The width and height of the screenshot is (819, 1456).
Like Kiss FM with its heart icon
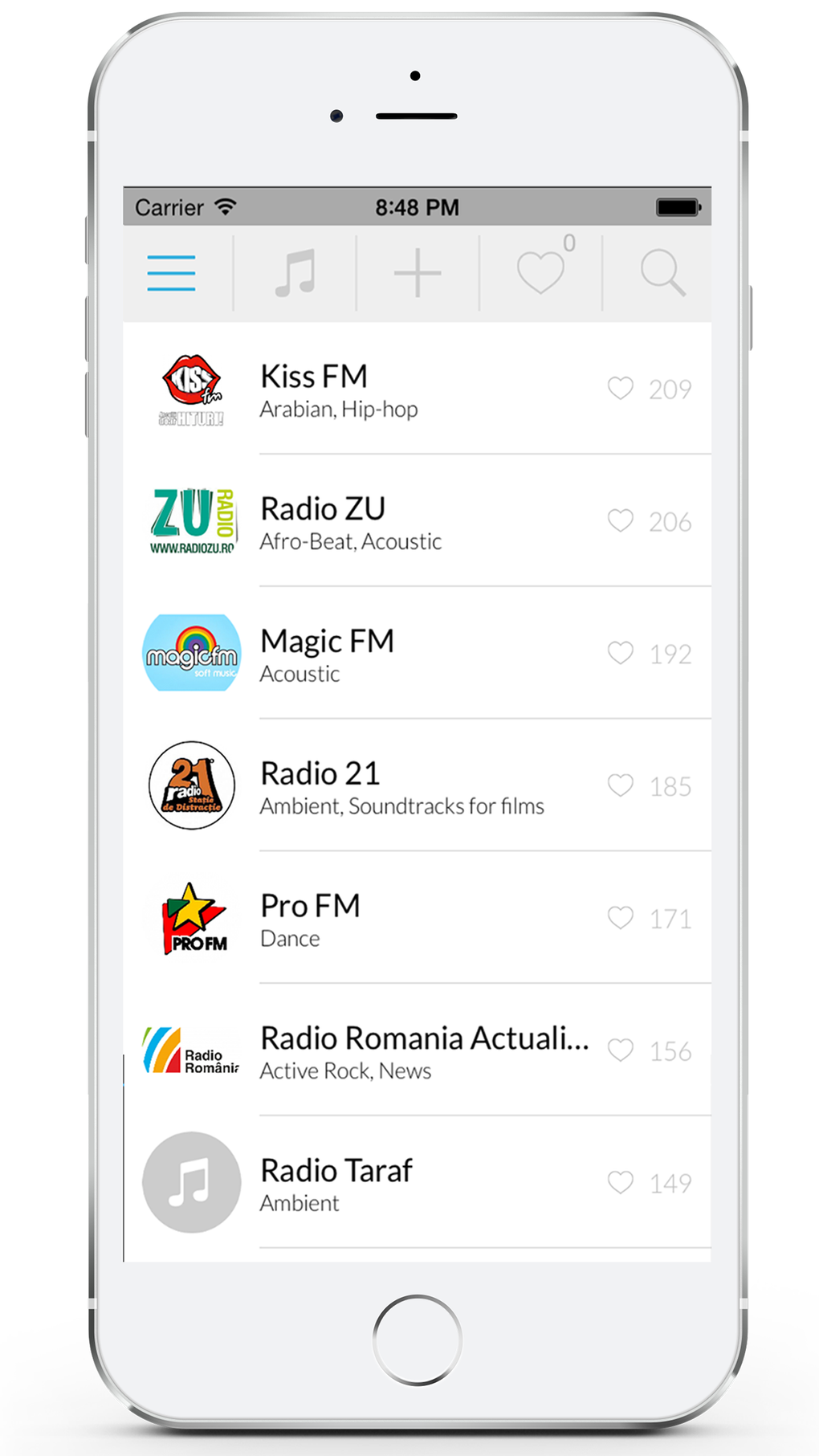click(620, 389)
